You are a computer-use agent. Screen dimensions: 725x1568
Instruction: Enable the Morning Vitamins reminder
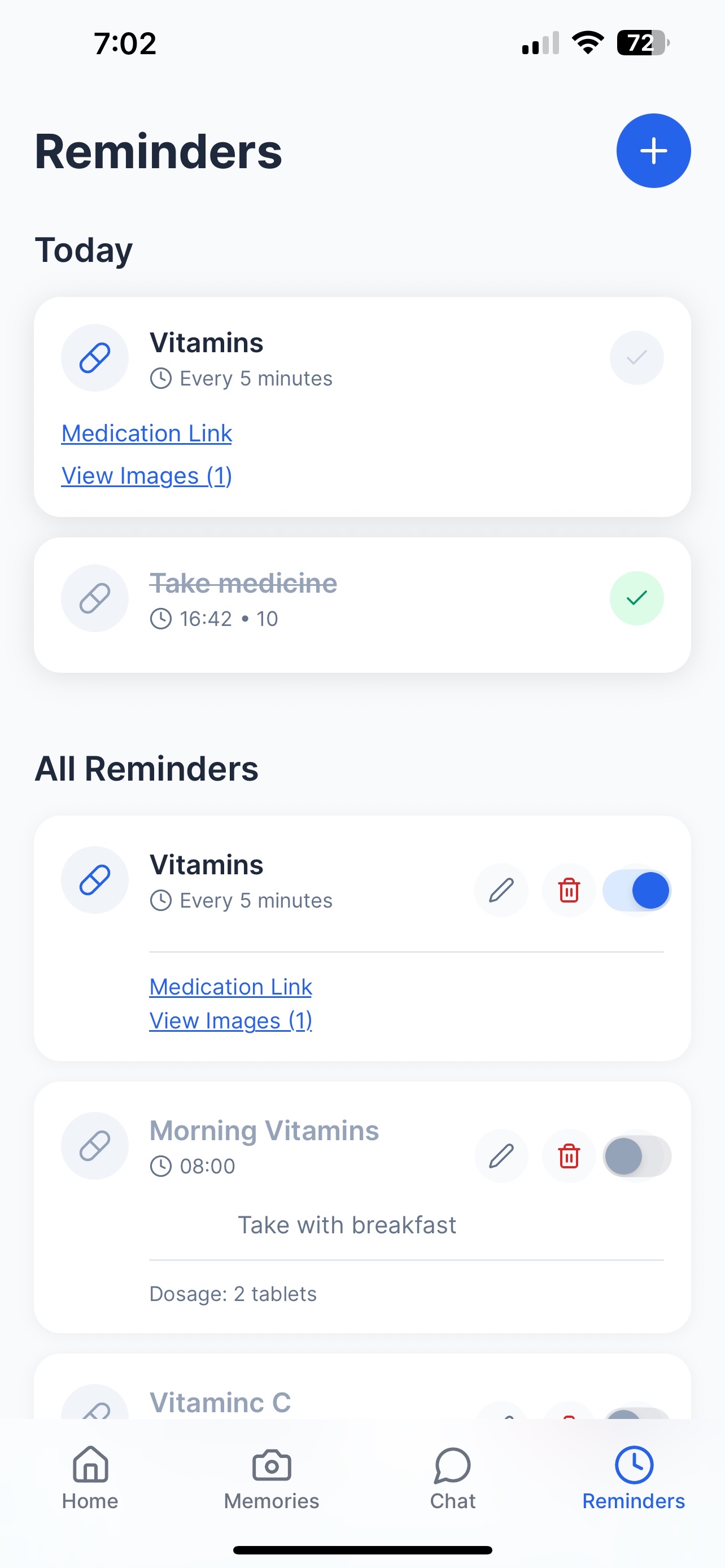click(637, 1156)
